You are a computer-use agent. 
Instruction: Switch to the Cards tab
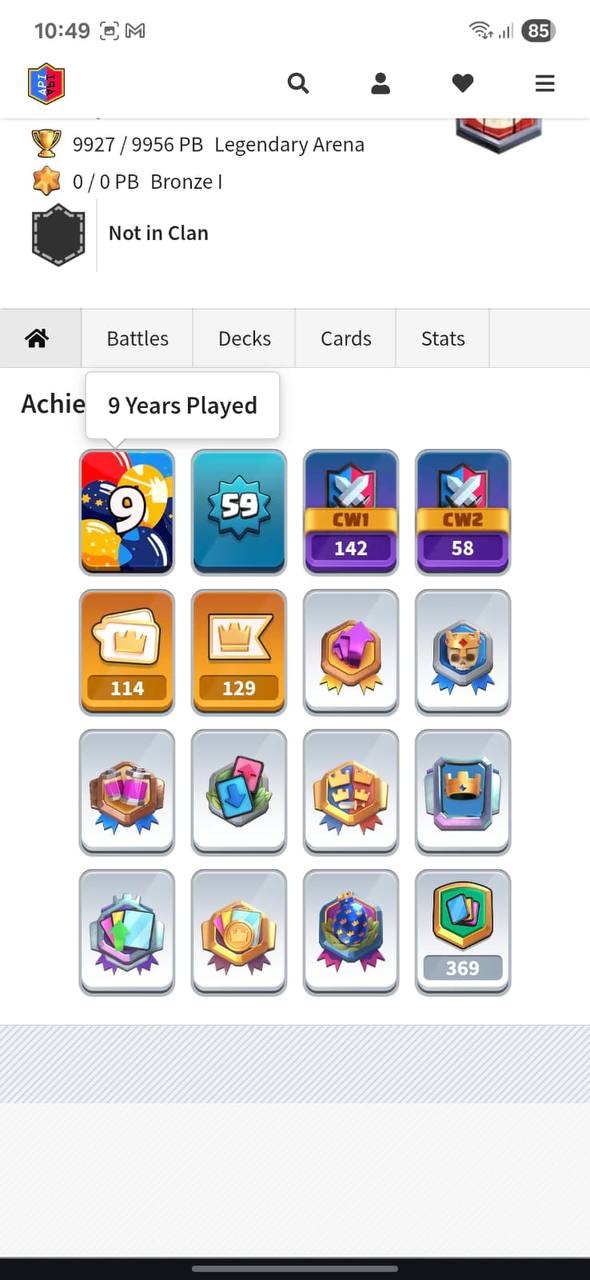tap(346, 338)
